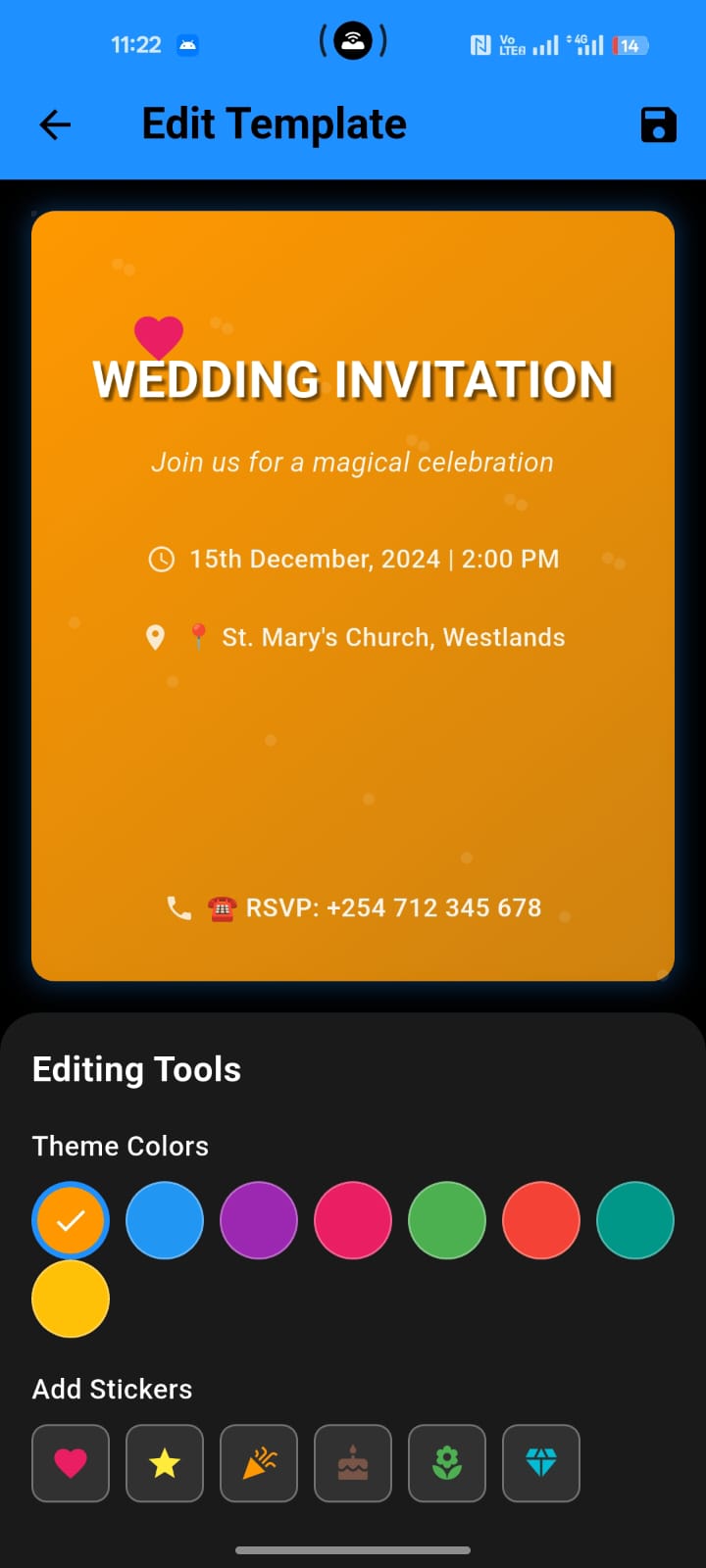Go back from Edit Template
This screenshot has width=706, height=1568.
pyautogui.click(x=55, y=124)
